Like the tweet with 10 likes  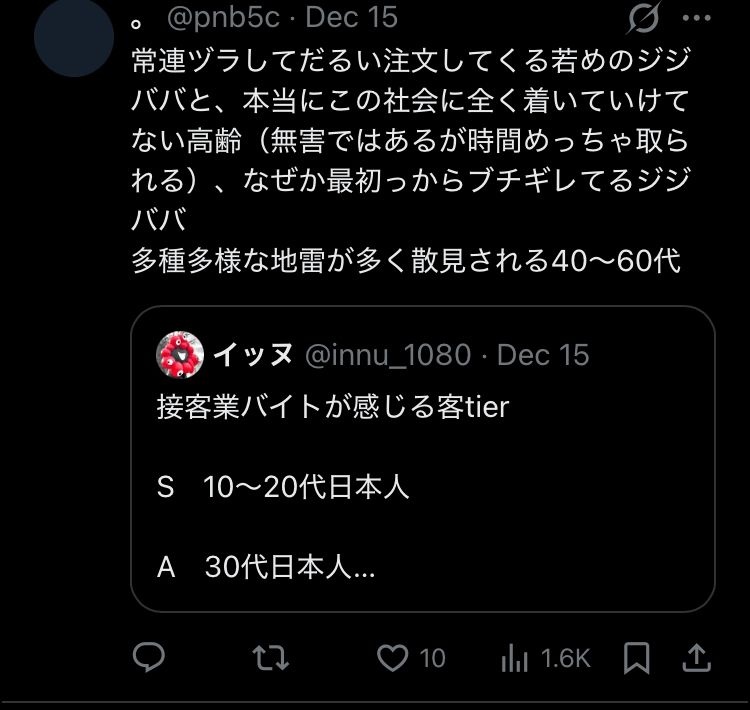tap(394, 657)
